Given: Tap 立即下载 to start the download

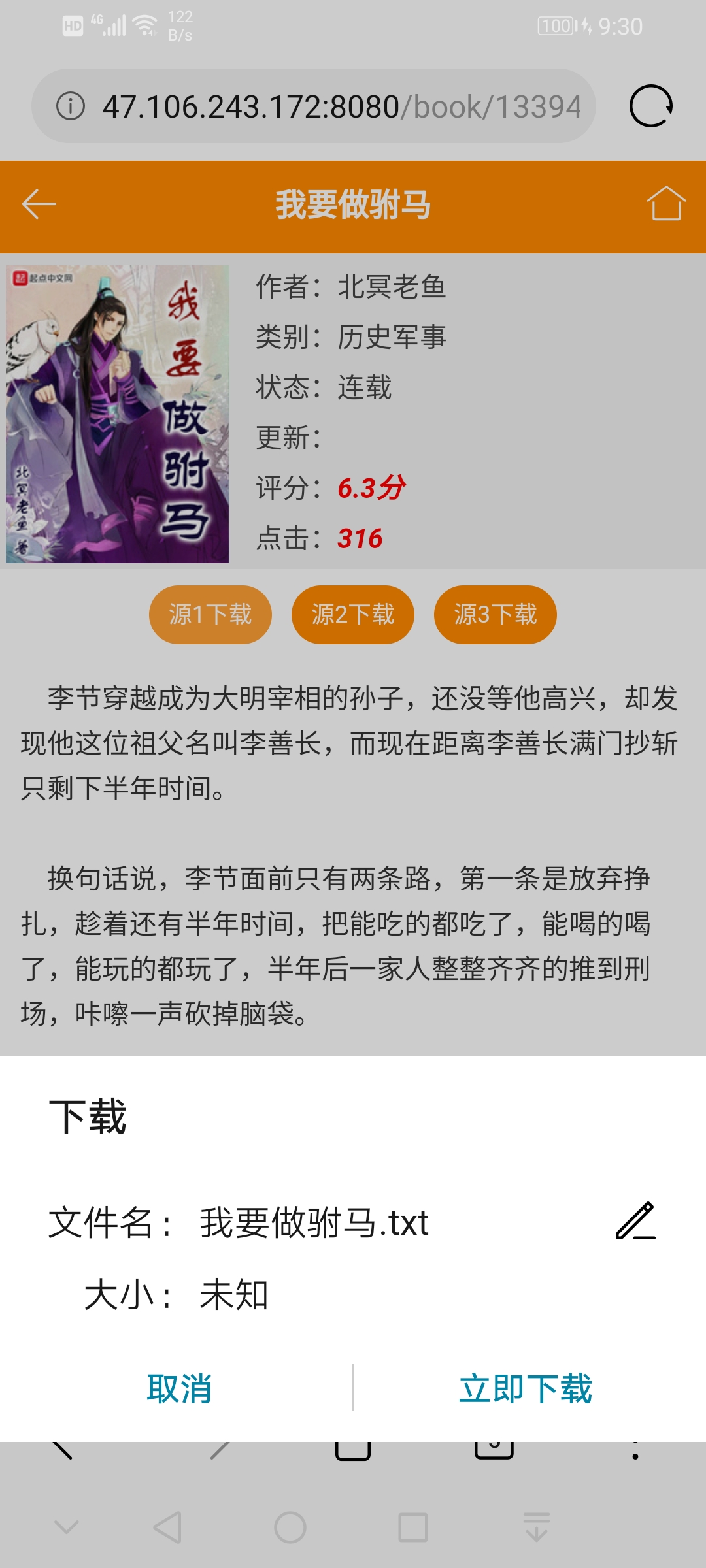Looking at the screenshot, I should coord(526,1388).
